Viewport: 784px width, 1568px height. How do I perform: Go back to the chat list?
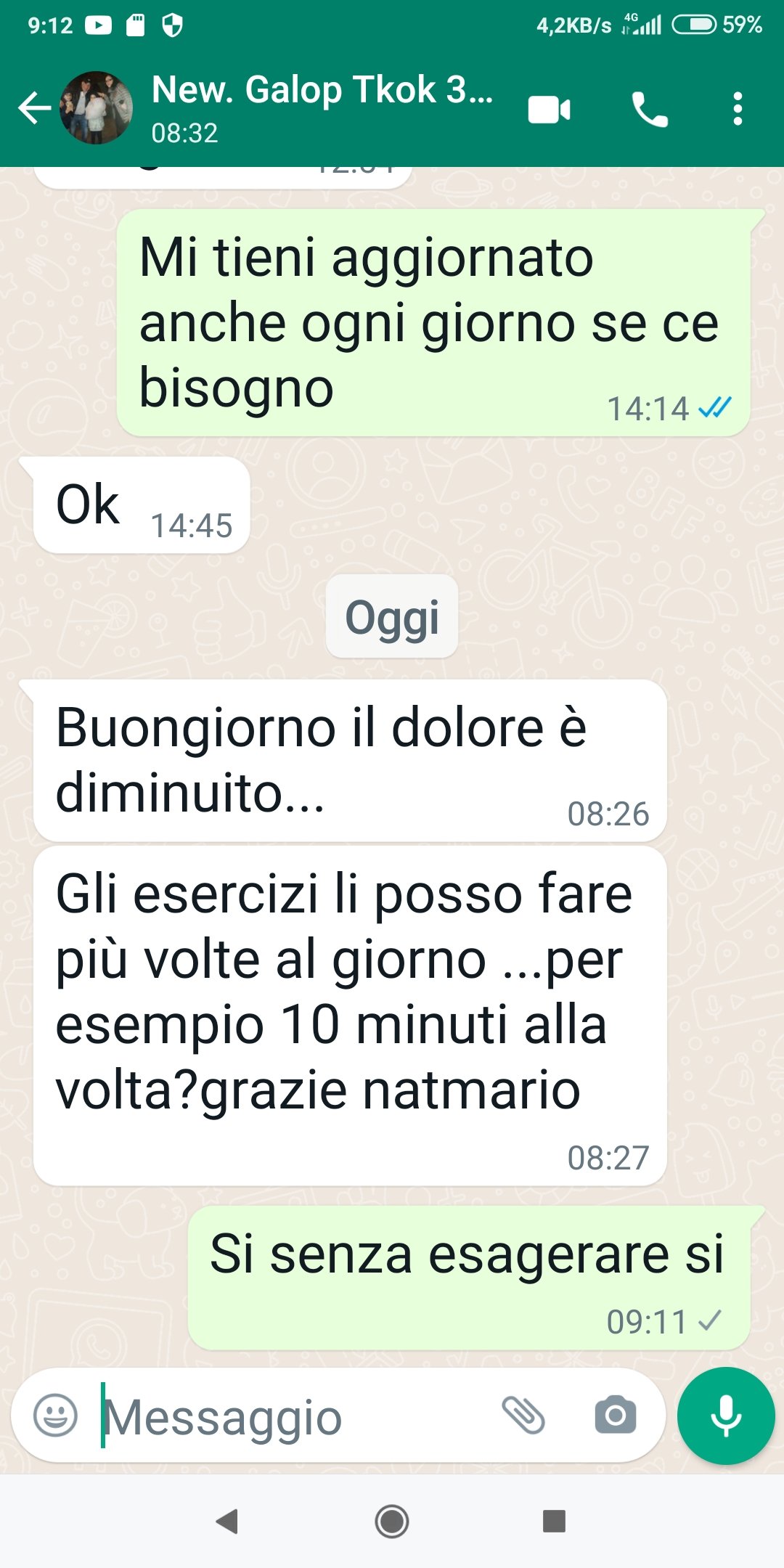pos(33,109)
